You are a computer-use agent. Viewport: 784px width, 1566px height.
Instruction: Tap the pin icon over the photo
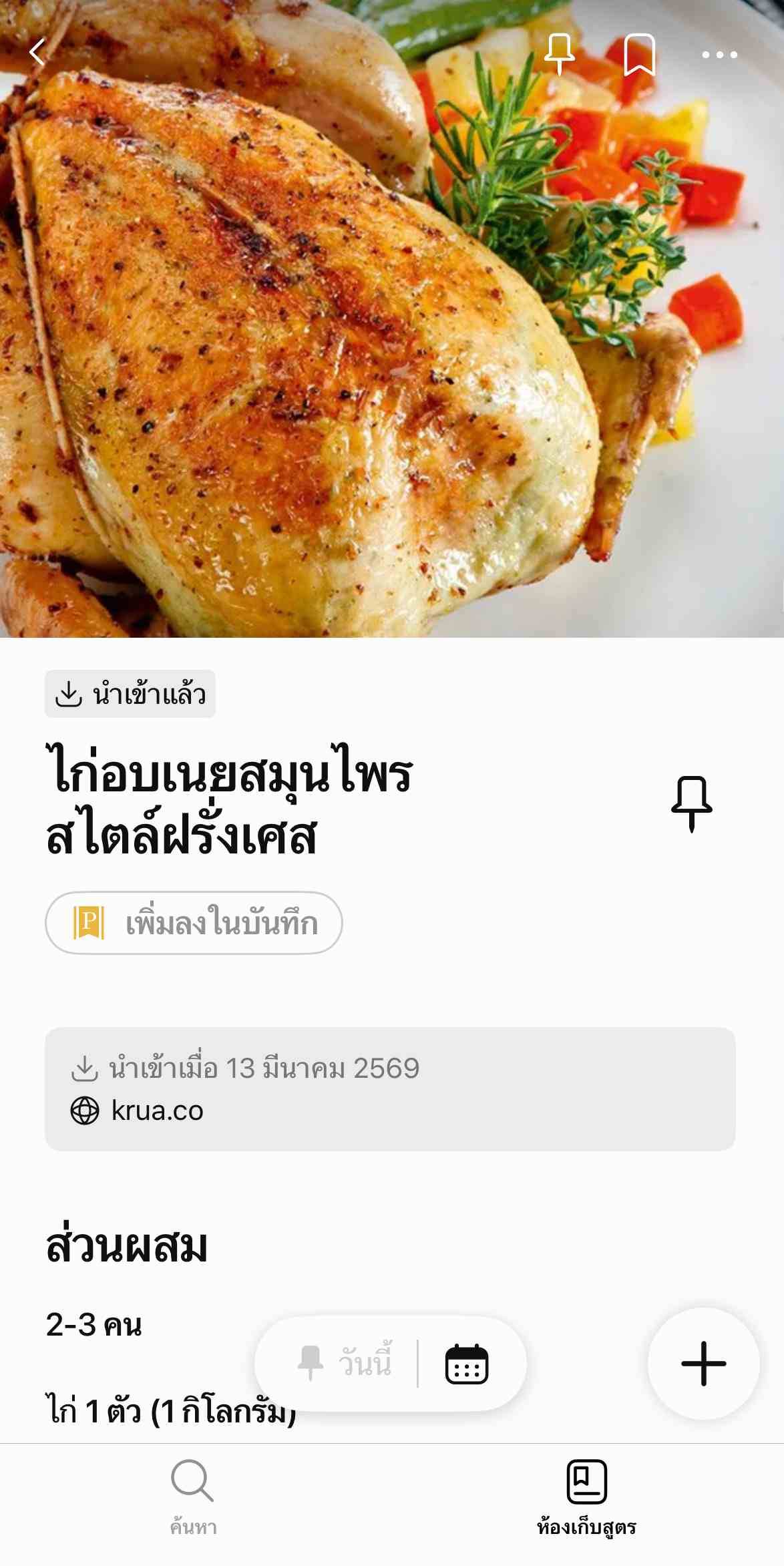coord(559,53)
